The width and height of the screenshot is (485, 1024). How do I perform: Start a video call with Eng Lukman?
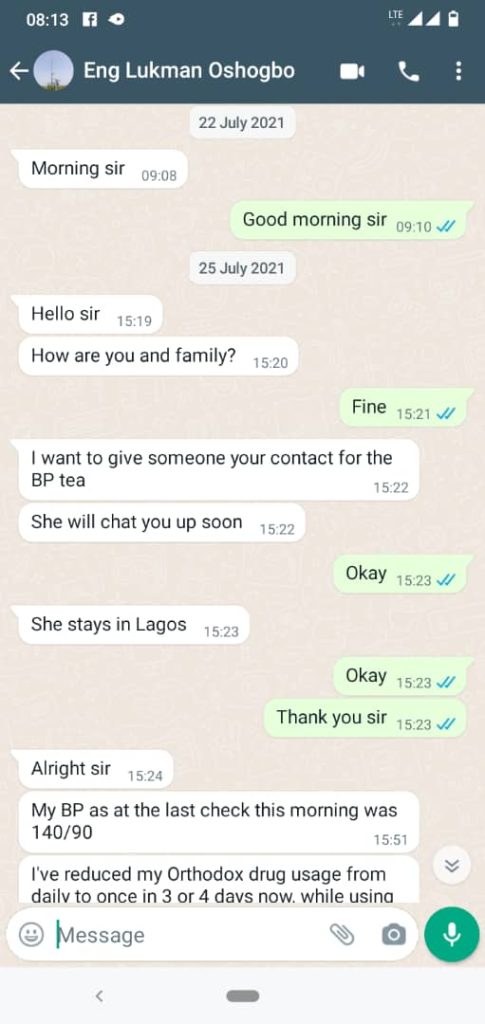coord(352,71)
